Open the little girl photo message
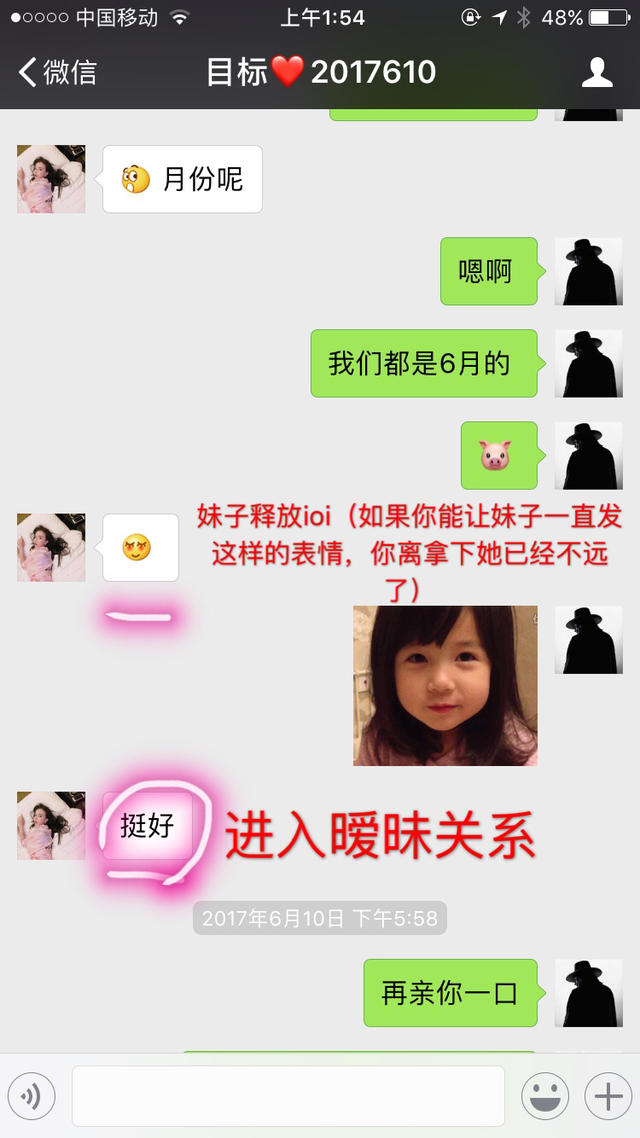 tap(445, 685)
